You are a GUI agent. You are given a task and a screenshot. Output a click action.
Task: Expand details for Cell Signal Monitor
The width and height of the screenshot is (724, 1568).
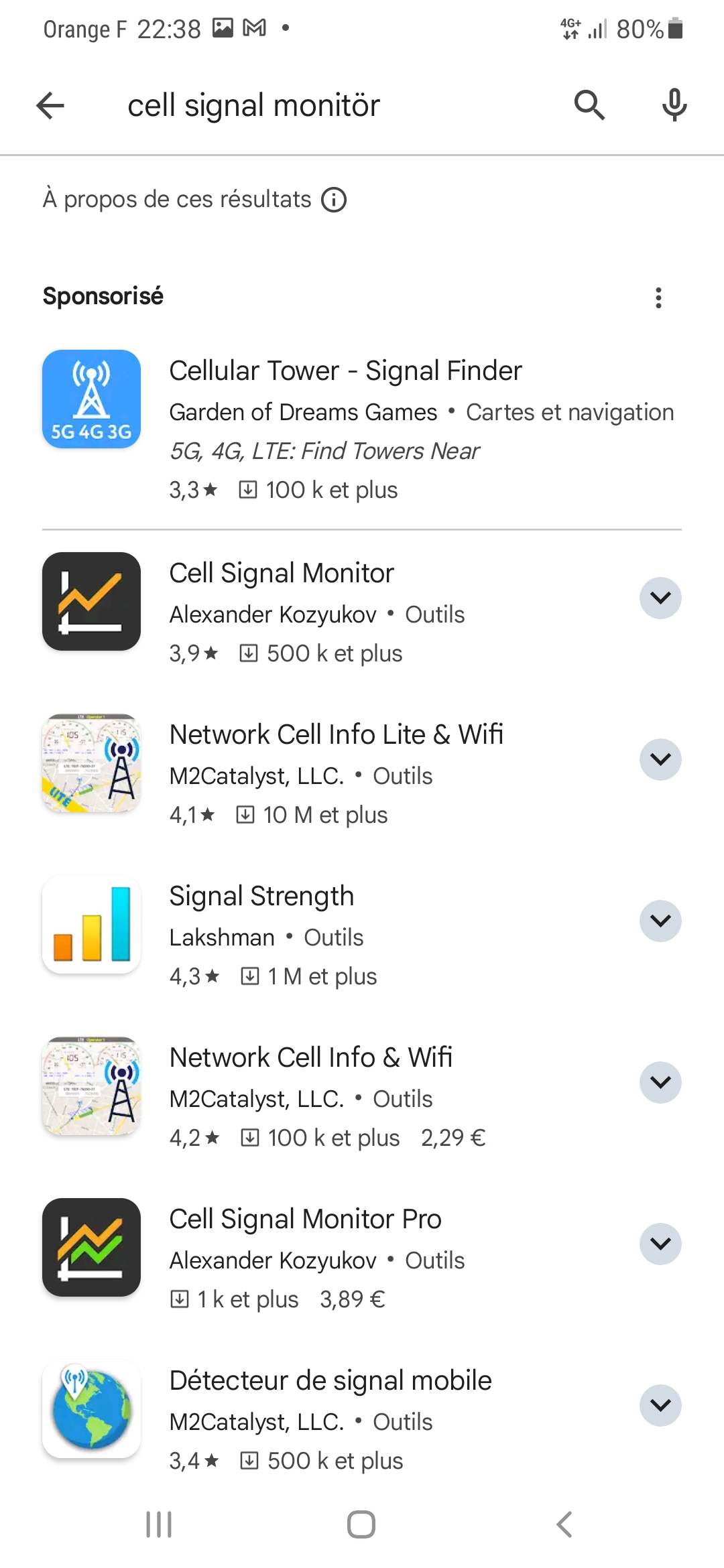pyautogui.click(x=660, y=598)
